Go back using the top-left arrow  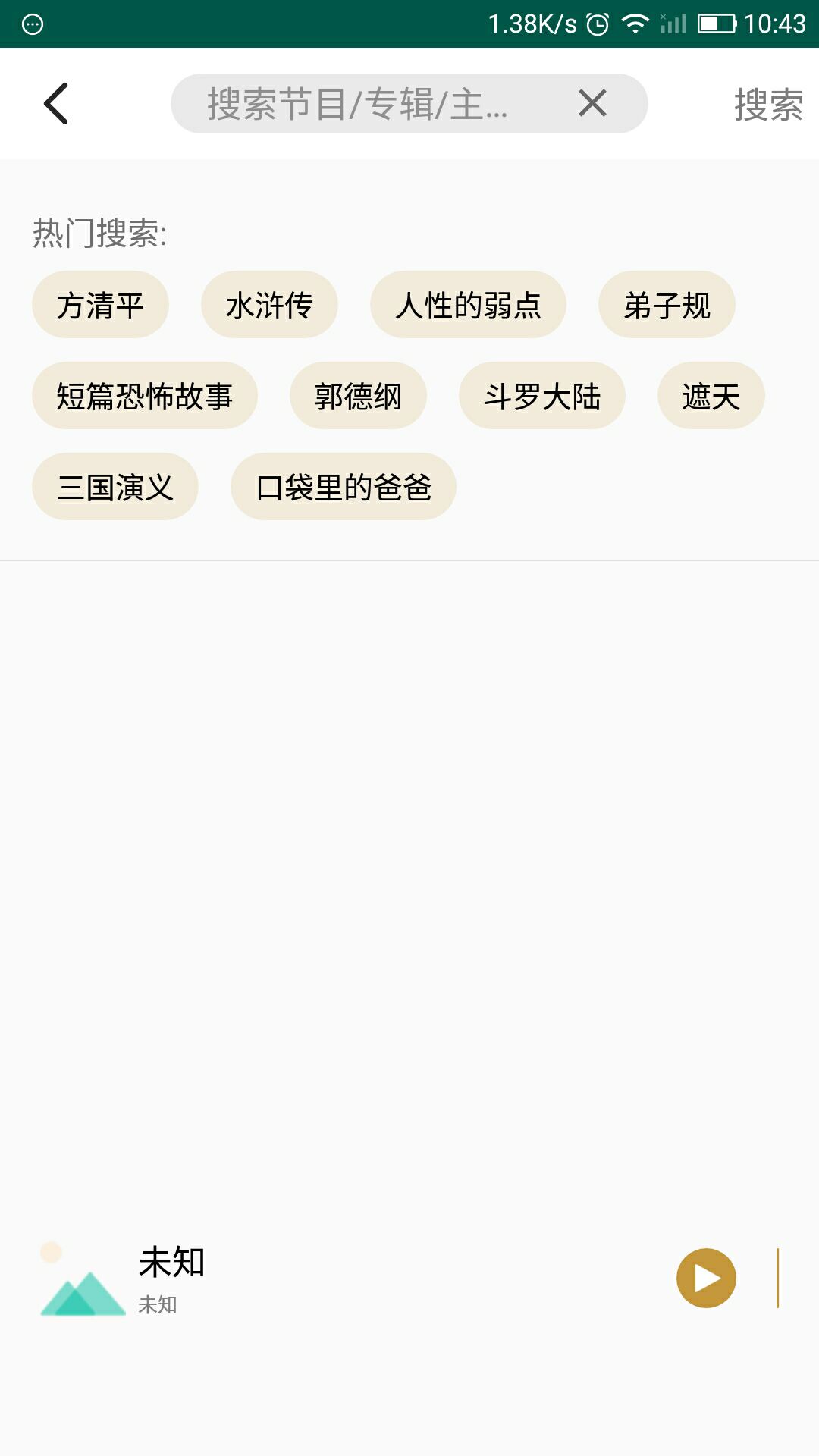tap(56, 104)
